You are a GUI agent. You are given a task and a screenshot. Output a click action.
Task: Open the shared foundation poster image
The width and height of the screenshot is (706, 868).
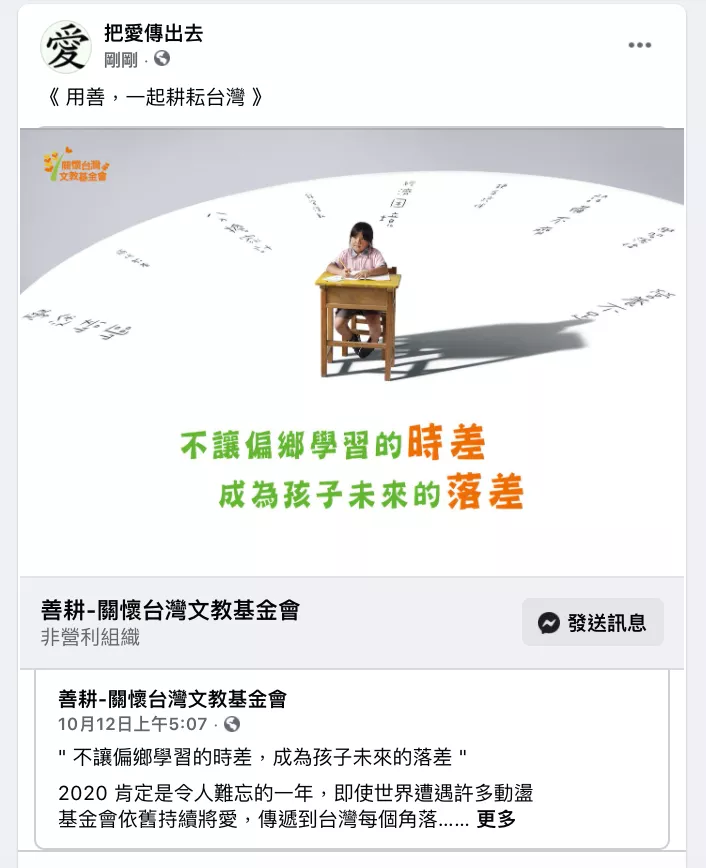pos(352,352)
